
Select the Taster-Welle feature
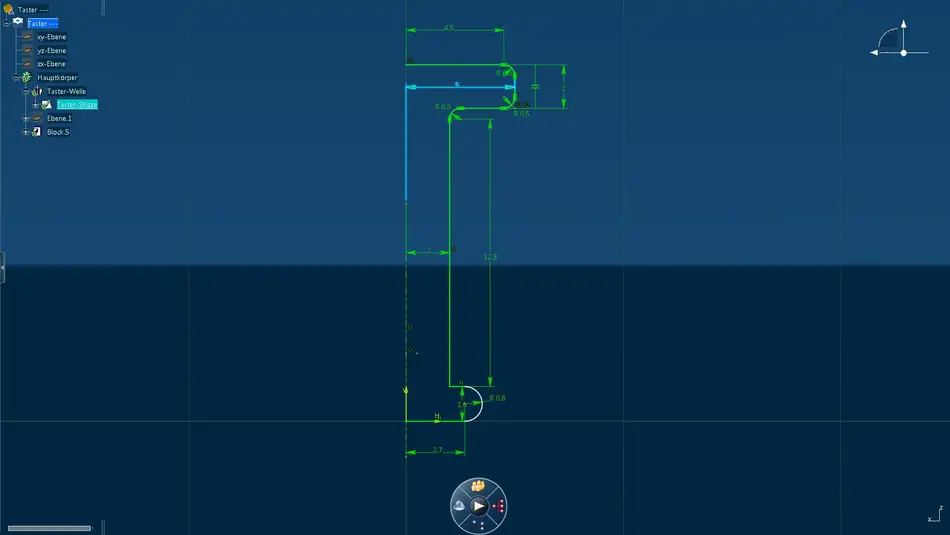point(66,91)
